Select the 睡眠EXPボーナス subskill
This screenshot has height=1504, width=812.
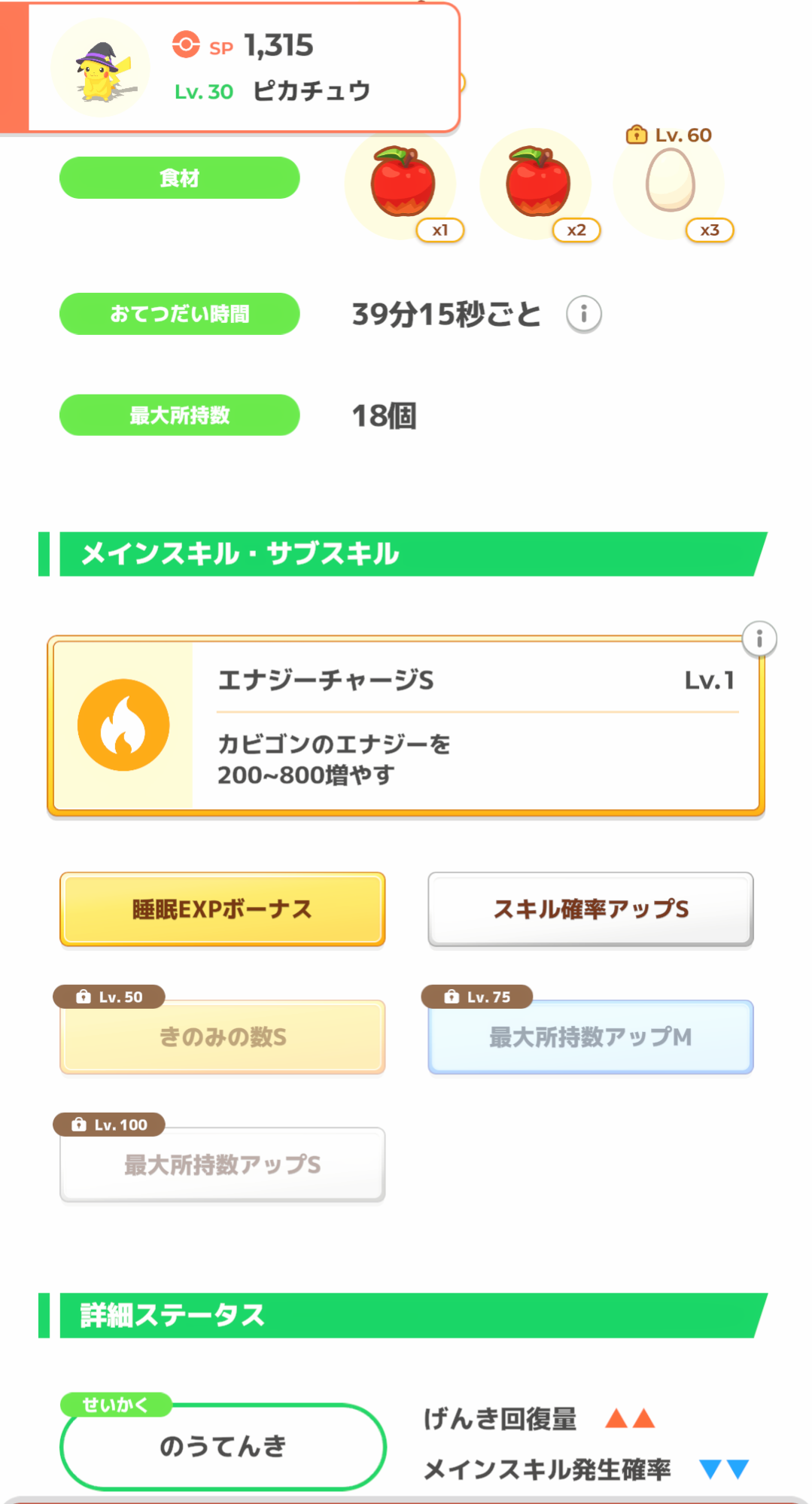(223, 909)
